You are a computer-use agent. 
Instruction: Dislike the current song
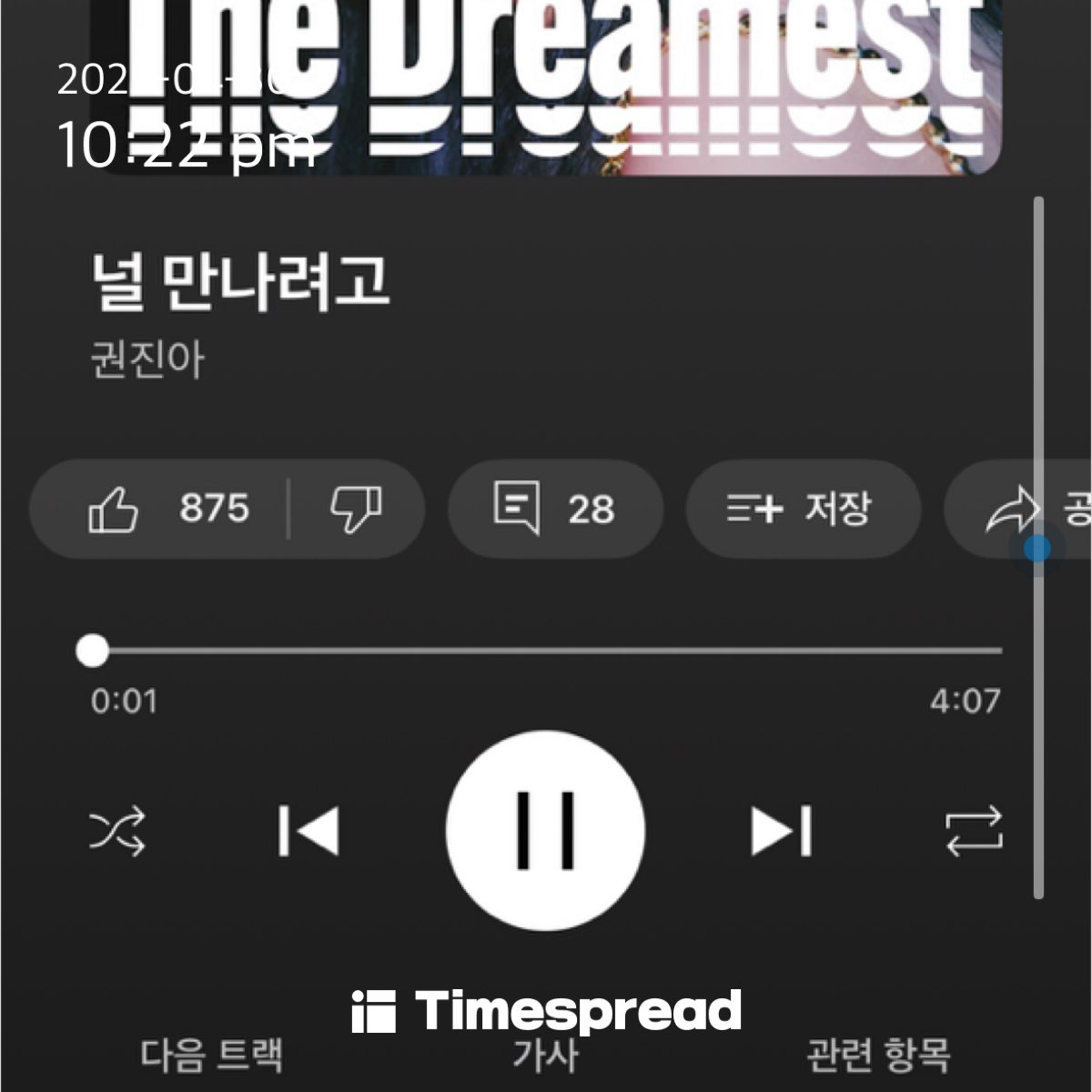[355, 509]
